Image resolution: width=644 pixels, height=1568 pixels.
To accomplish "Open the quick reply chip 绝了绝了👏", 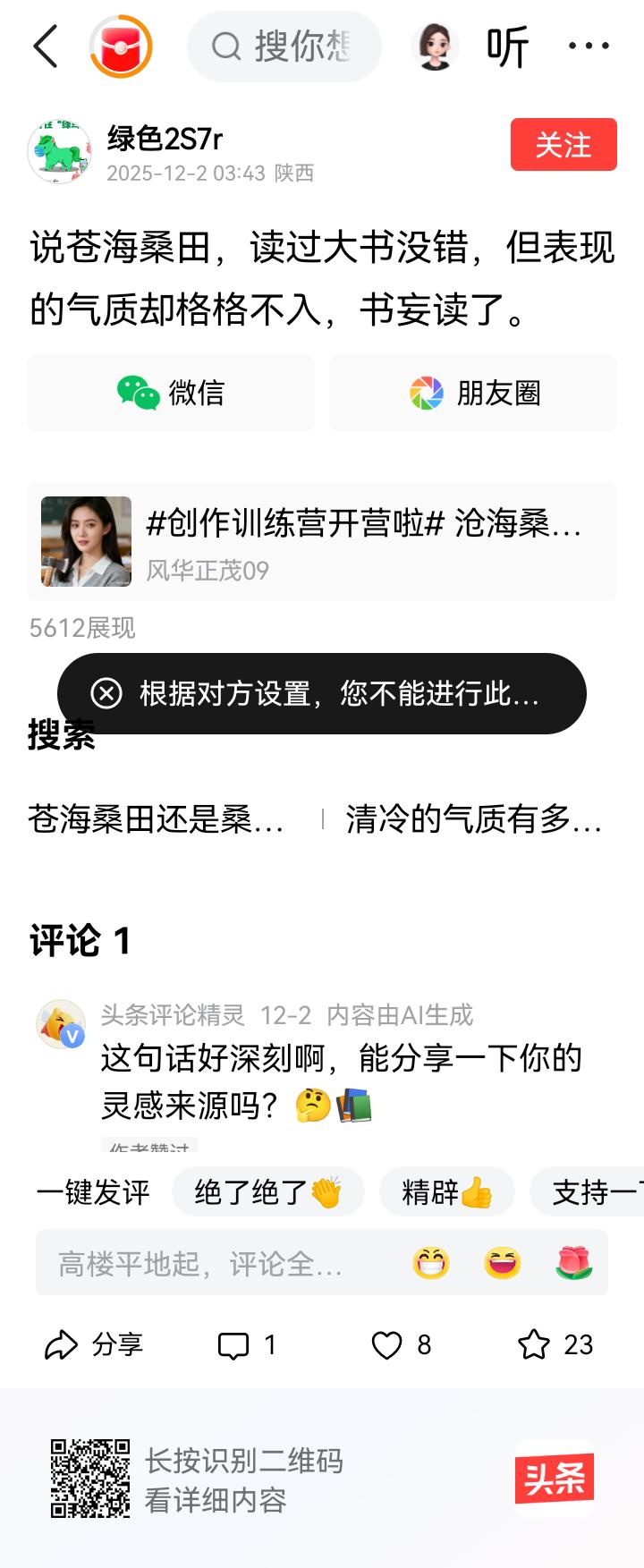I will 267,1191.
